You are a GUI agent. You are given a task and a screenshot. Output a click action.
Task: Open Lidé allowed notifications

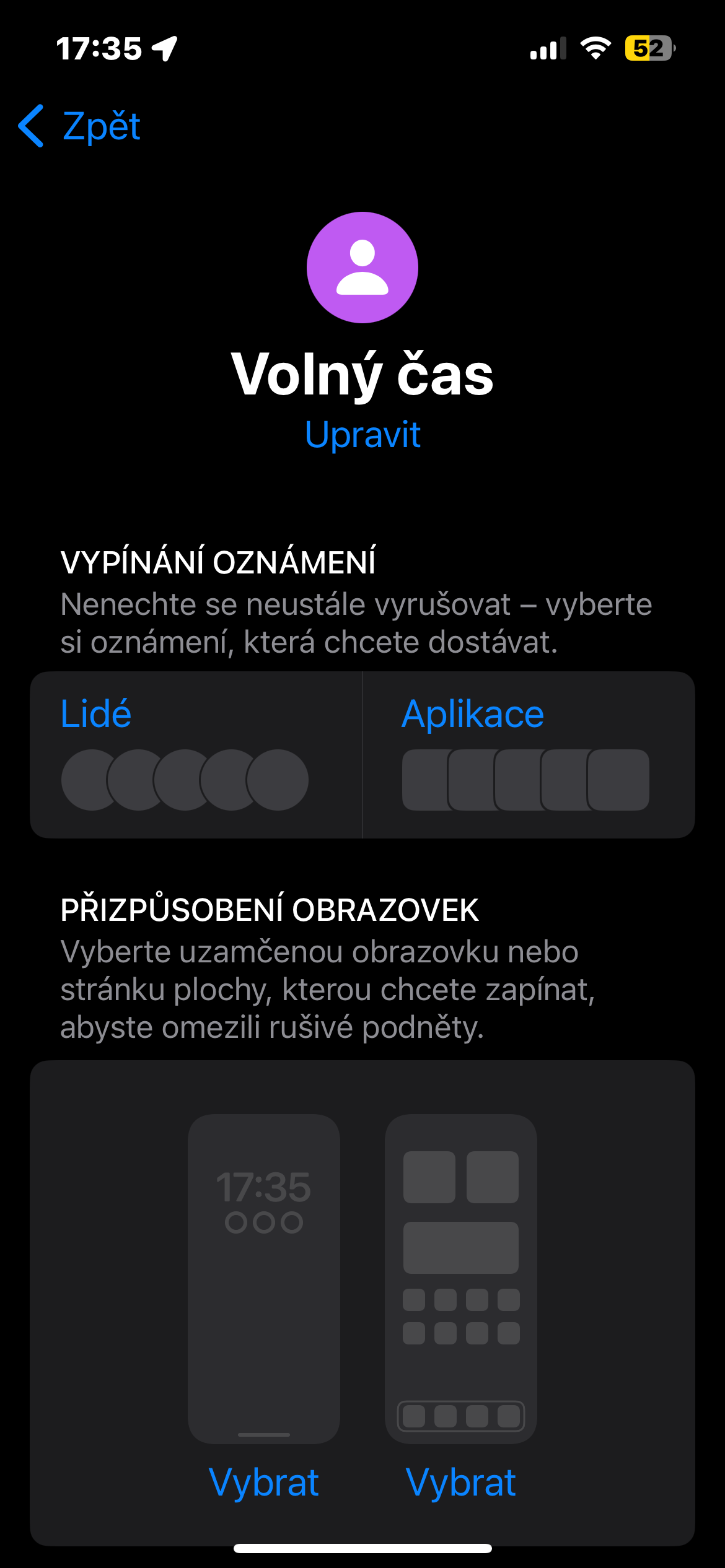(x=196, y=754)
